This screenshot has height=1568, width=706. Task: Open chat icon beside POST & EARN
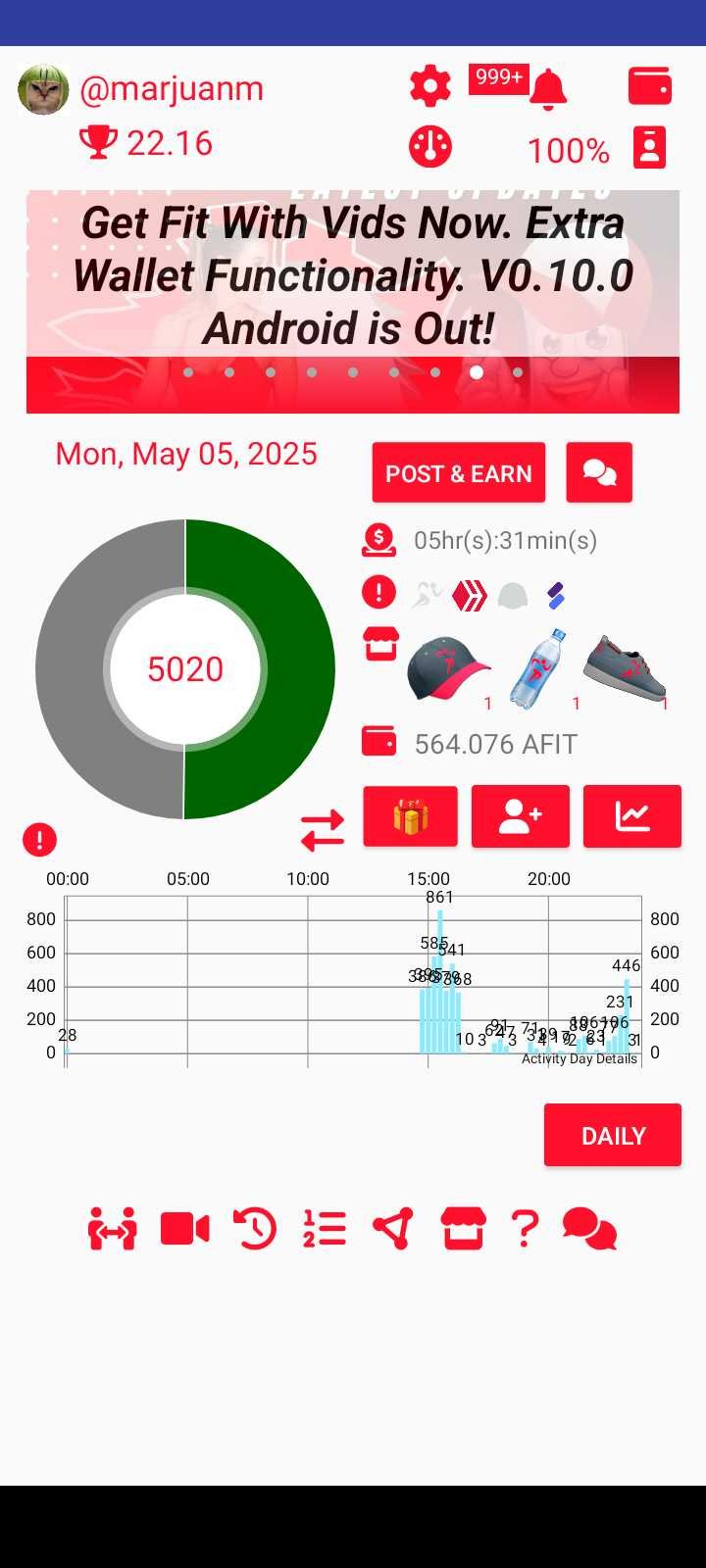[x=599, y=472]
